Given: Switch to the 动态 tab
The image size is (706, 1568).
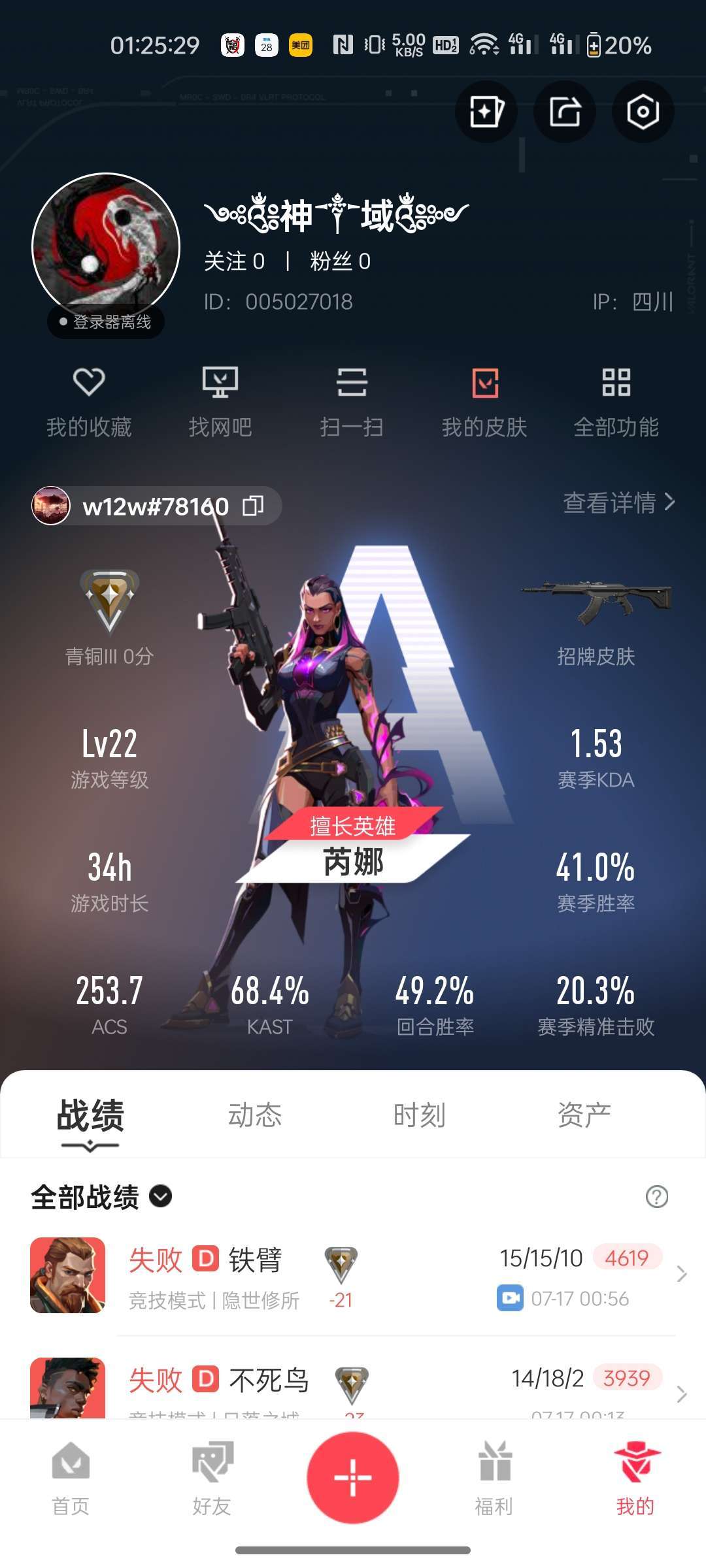Looking at the screenshot, I should point(255,1115).
